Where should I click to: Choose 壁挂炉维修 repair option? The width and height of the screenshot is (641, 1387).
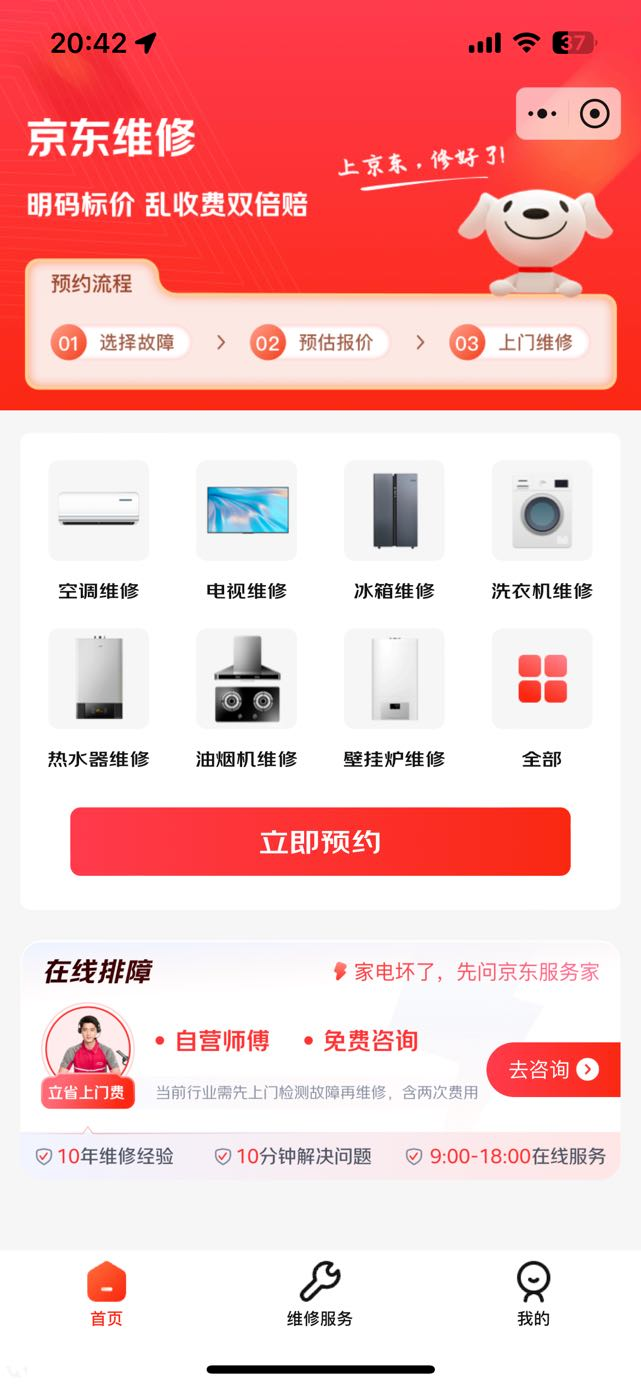point(394,698)
